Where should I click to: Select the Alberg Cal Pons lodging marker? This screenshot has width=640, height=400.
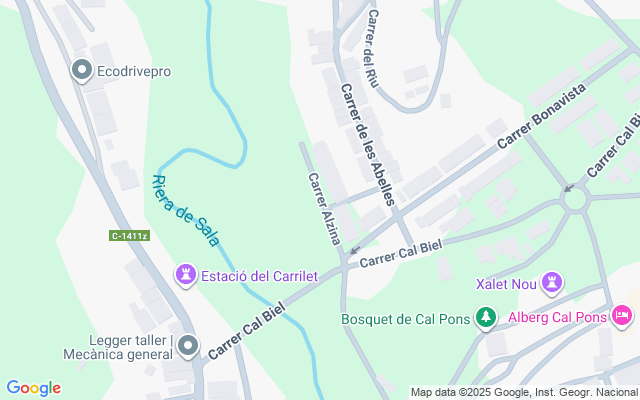622,317
